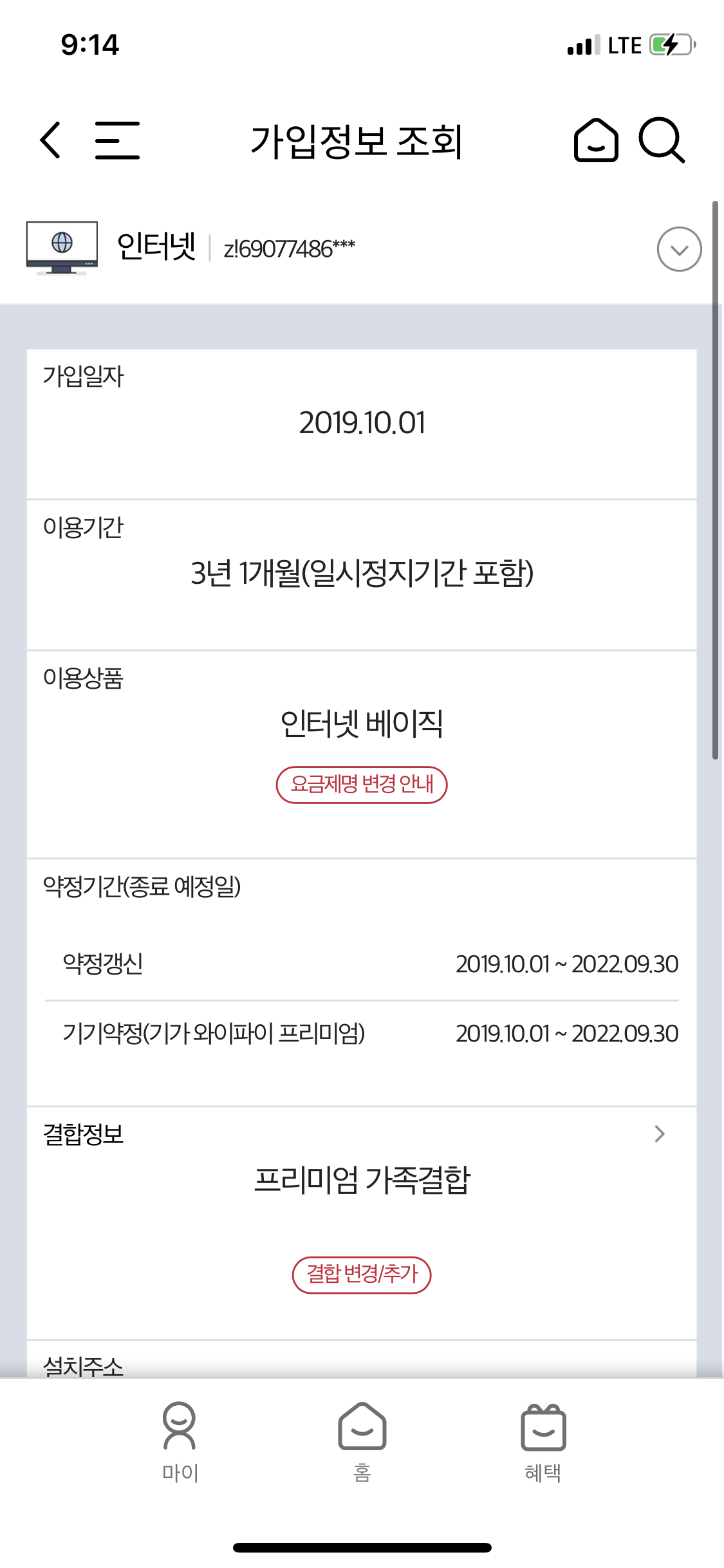Go to home via top house icon
The height and width of the screenshot is (1568, 724).
pos(596,140)
